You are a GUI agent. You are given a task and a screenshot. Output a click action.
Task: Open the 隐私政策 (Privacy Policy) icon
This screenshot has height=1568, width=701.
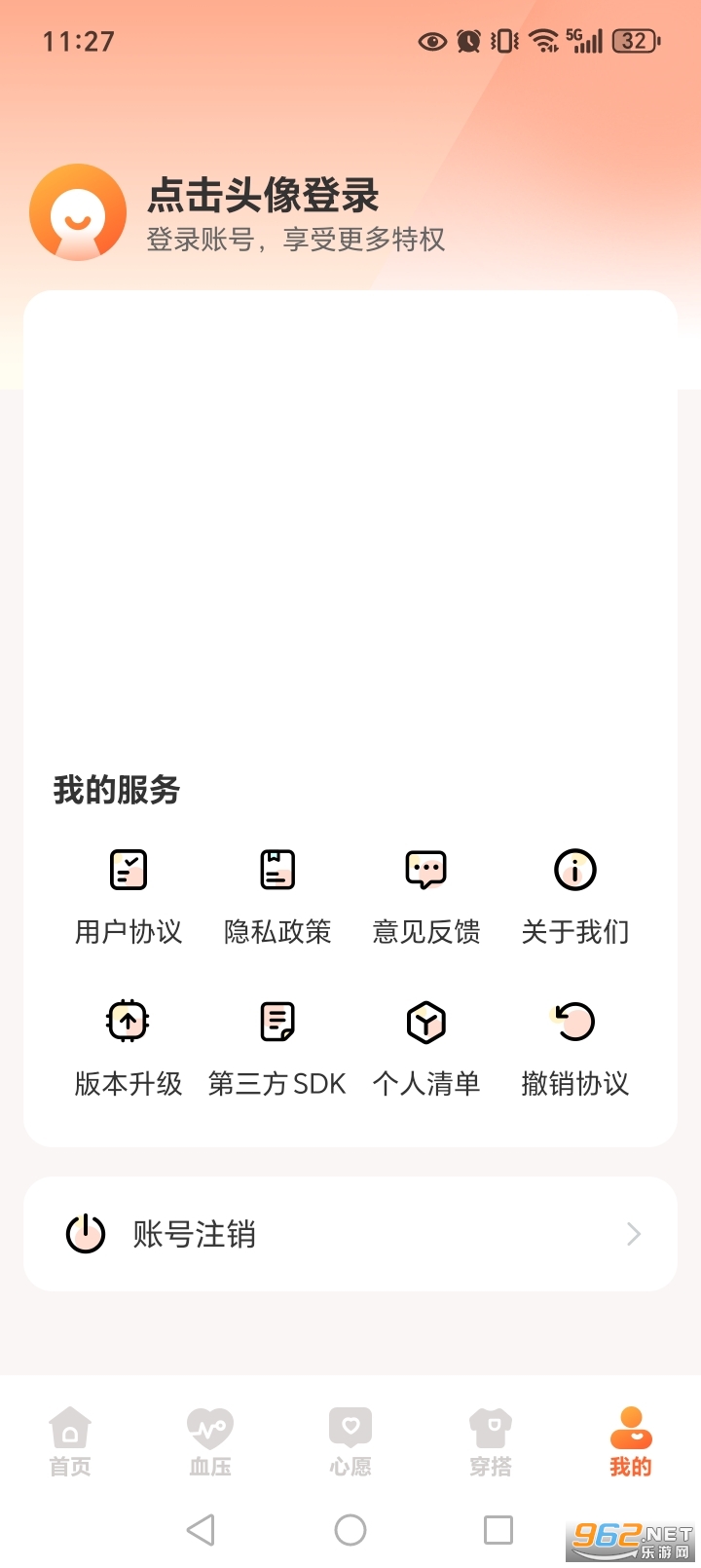tap(277, 870)
